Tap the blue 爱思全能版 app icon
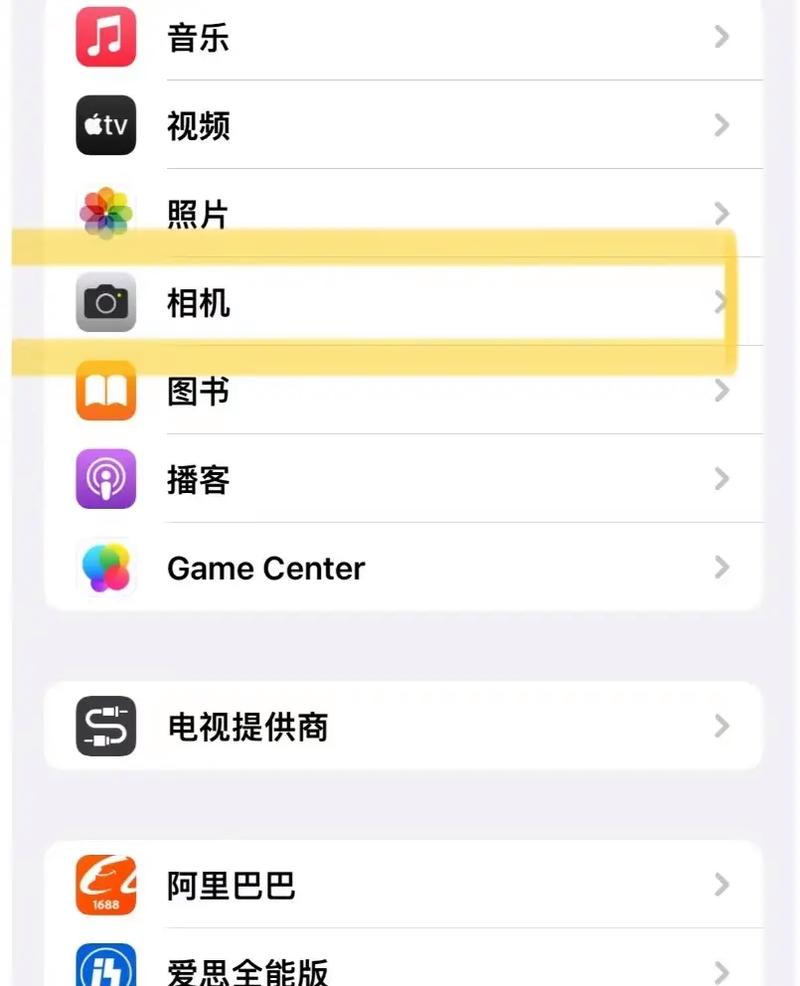This screenshot has width=800, height=986. point(105,965)
